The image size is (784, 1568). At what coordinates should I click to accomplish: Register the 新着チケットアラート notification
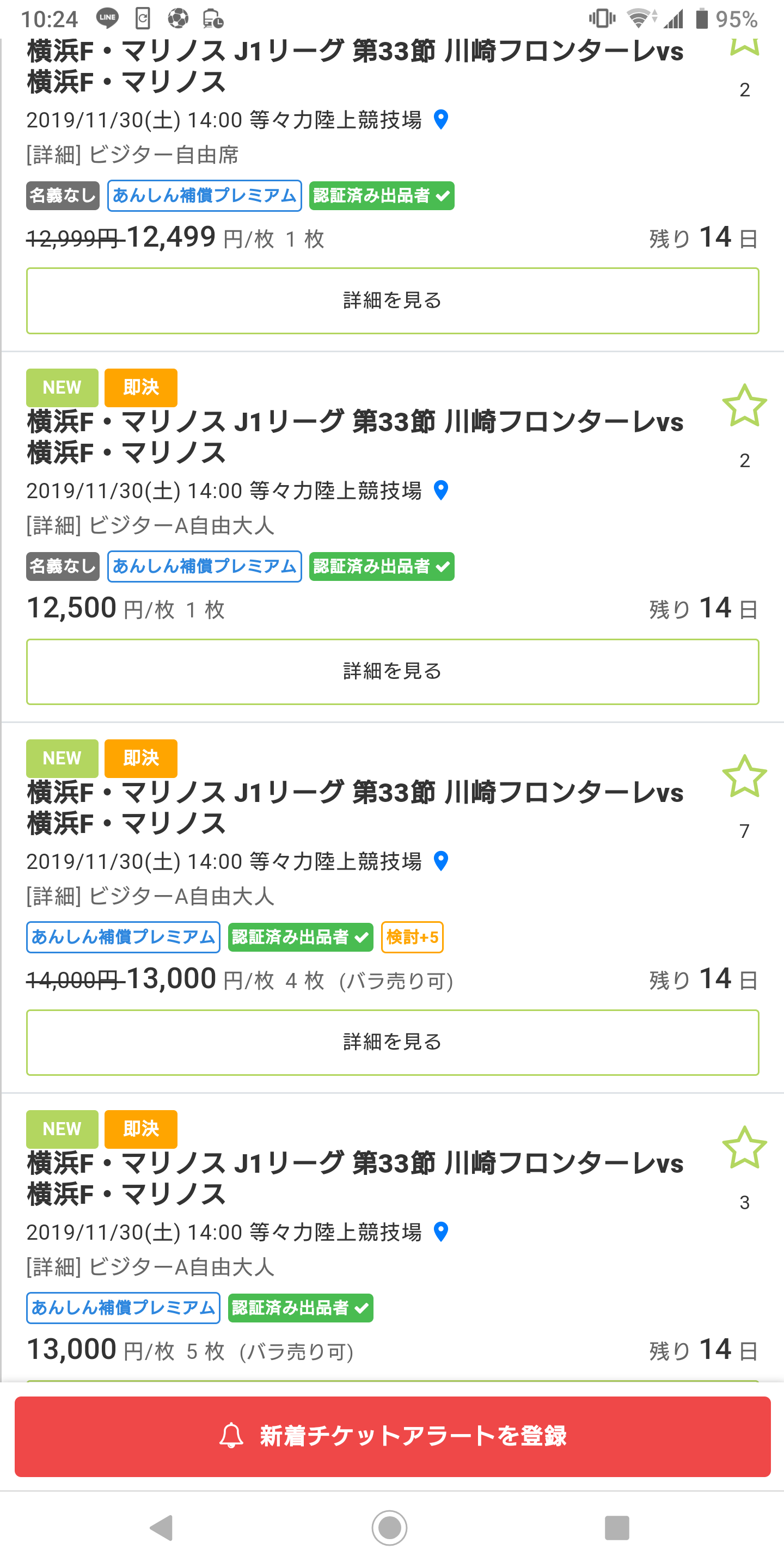click(392, 1436)
